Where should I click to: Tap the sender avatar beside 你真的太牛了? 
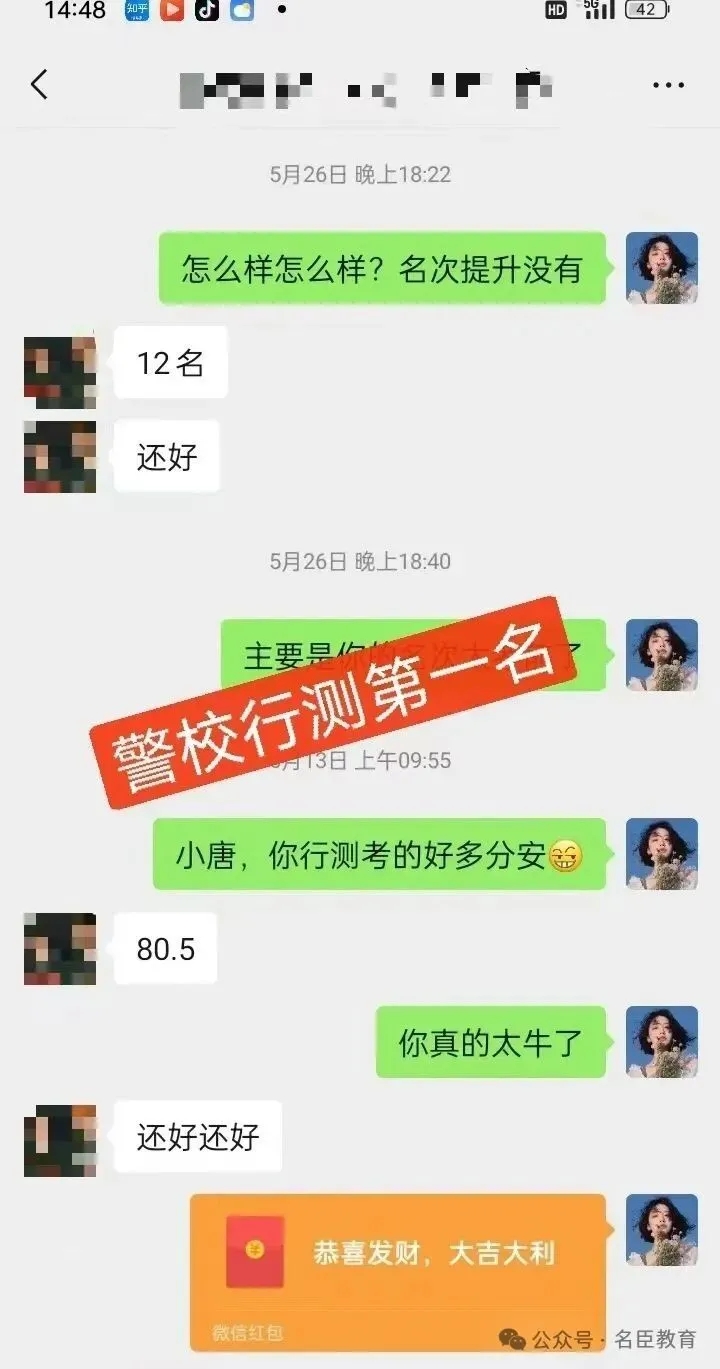tap(661, 1042)
